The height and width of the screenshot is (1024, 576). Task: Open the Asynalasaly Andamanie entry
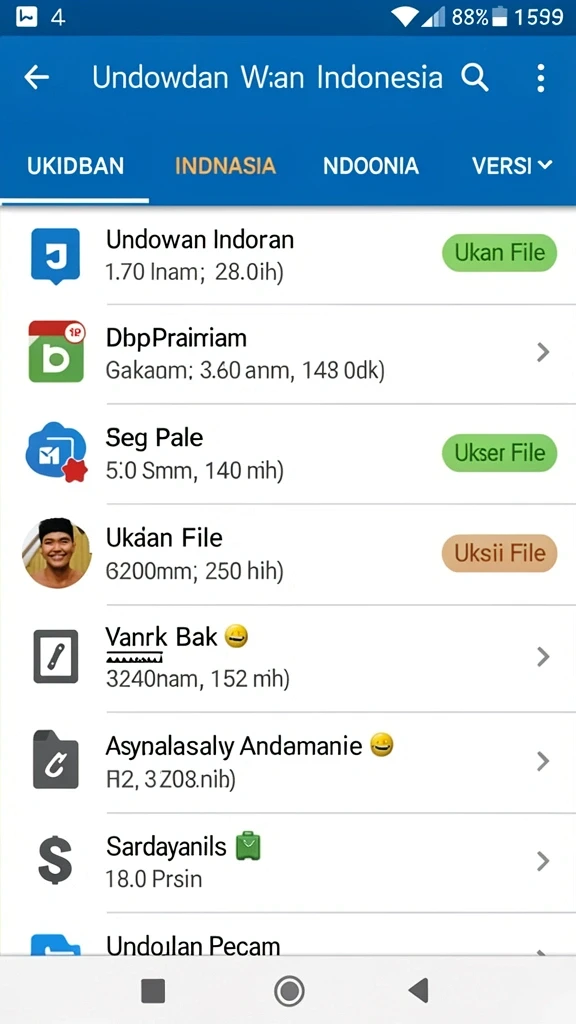click(x=288, y=761)
